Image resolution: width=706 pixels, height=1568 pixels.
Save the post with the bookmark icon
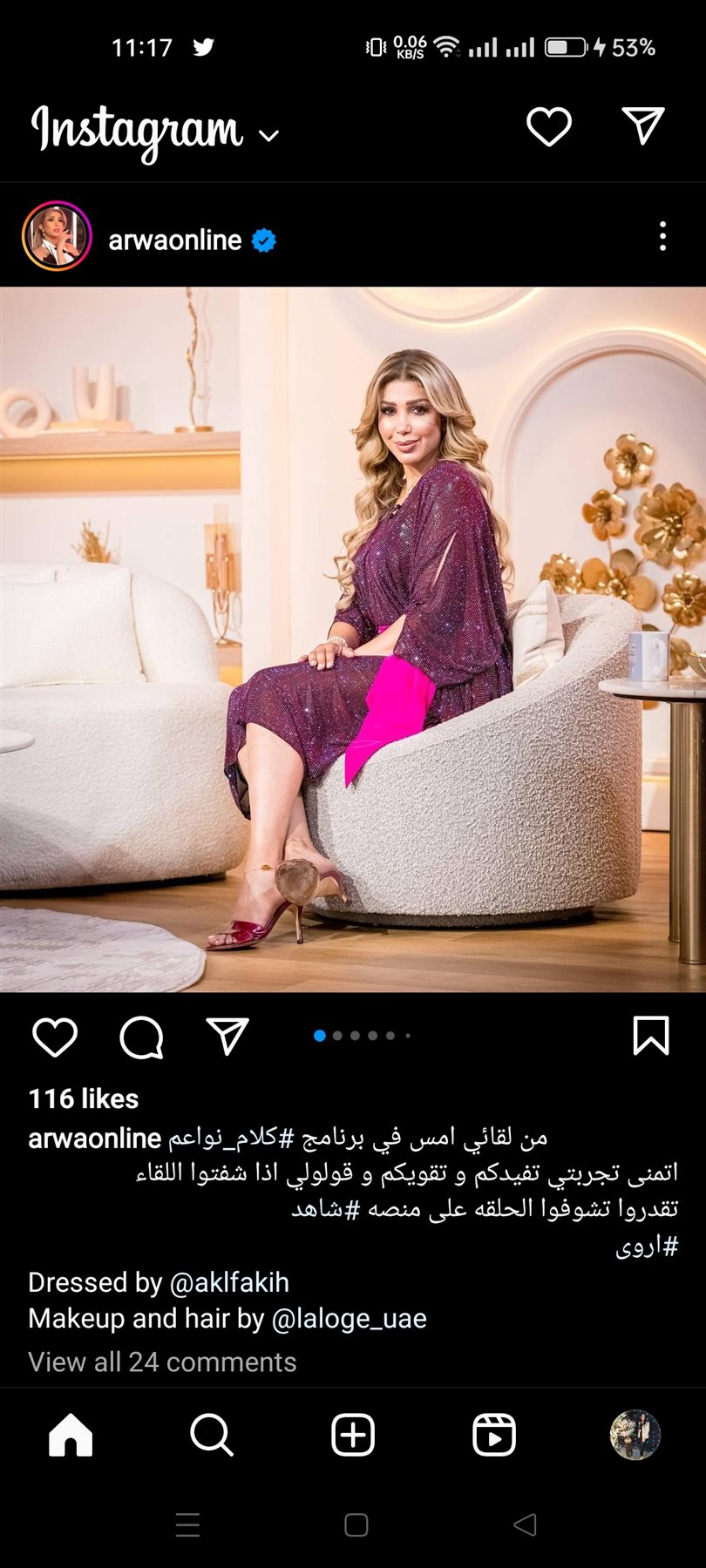tap(650, 1036)
